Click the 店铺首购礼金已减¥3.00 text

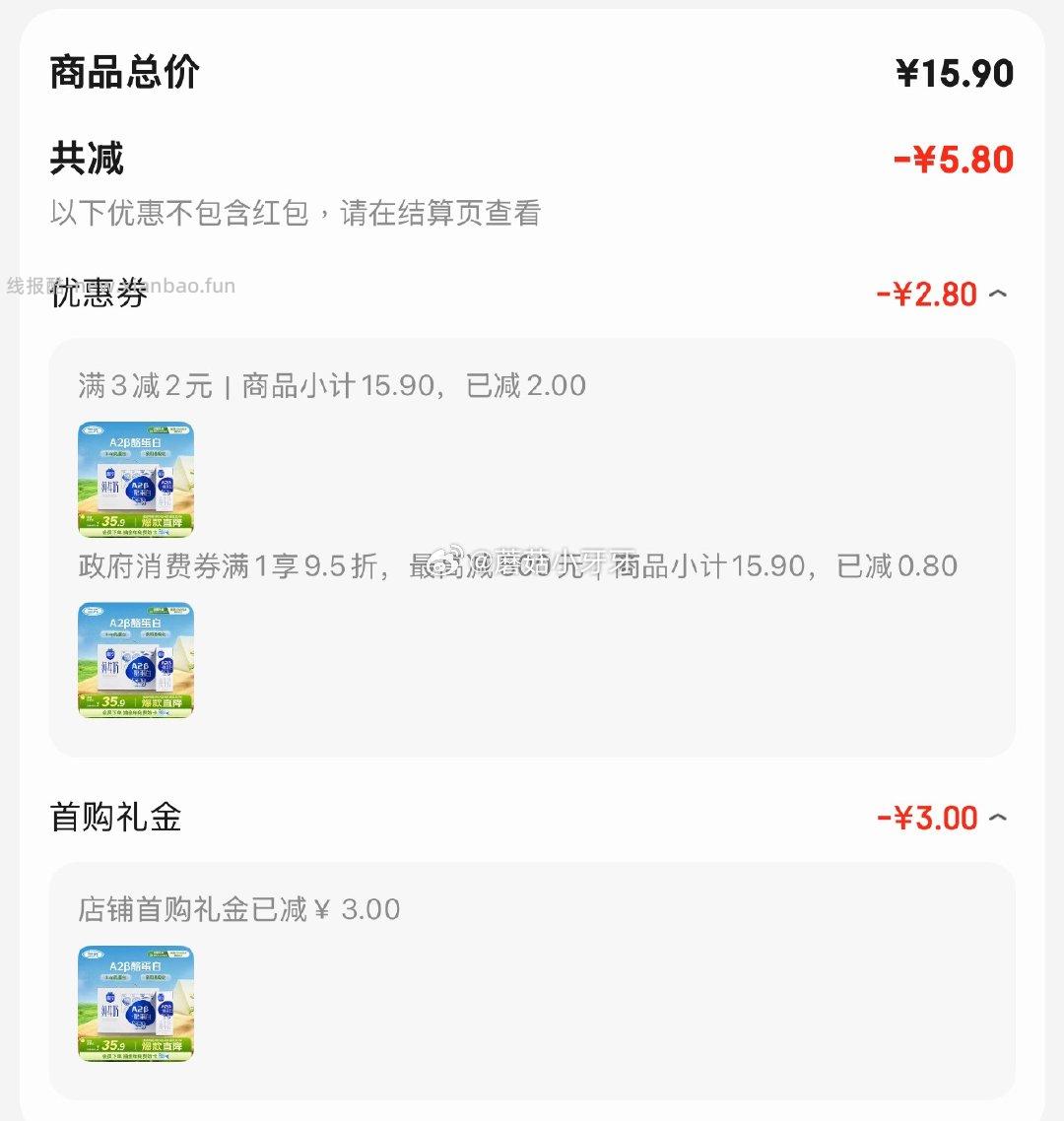click(236, 908)
